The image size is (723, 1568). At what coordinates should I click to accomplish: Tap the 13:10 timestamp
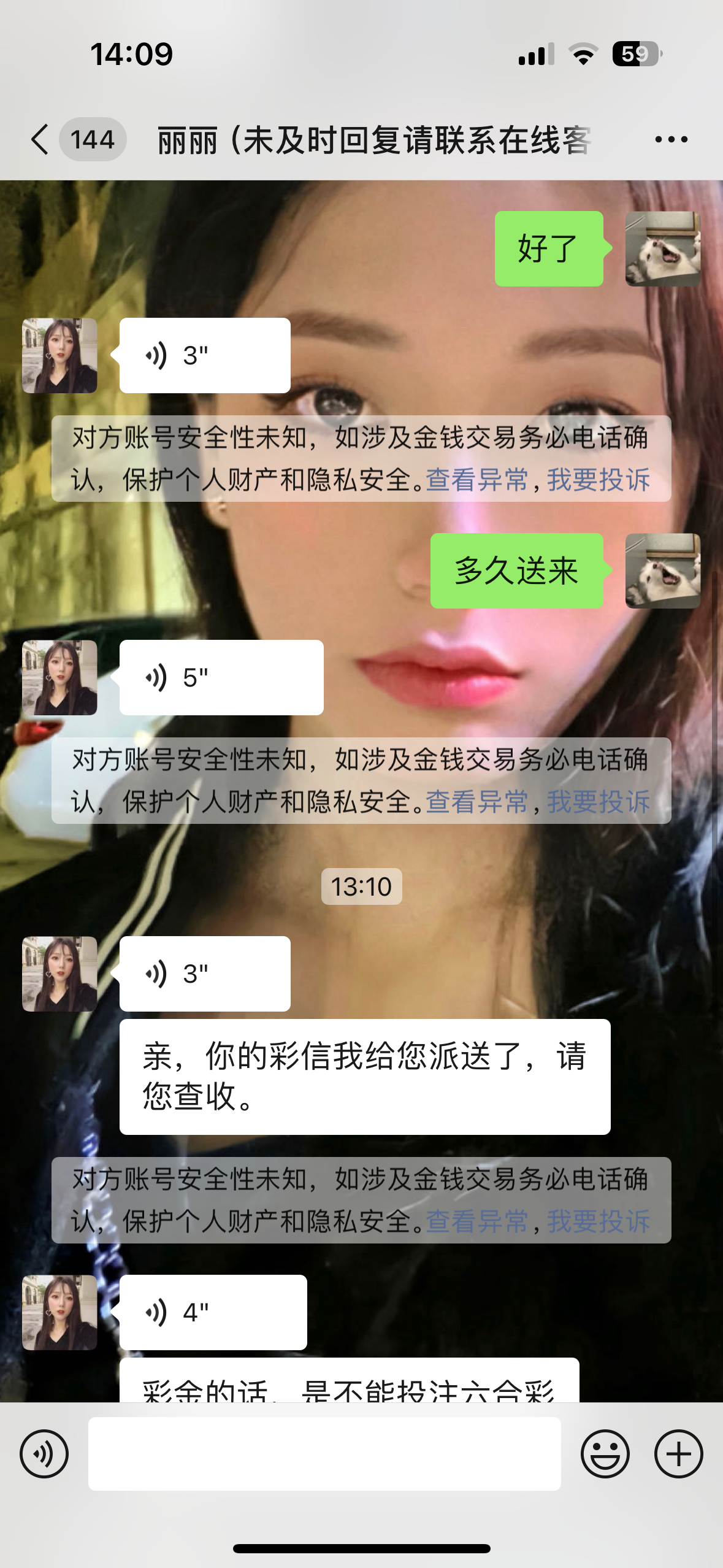[x=362, y=885]
